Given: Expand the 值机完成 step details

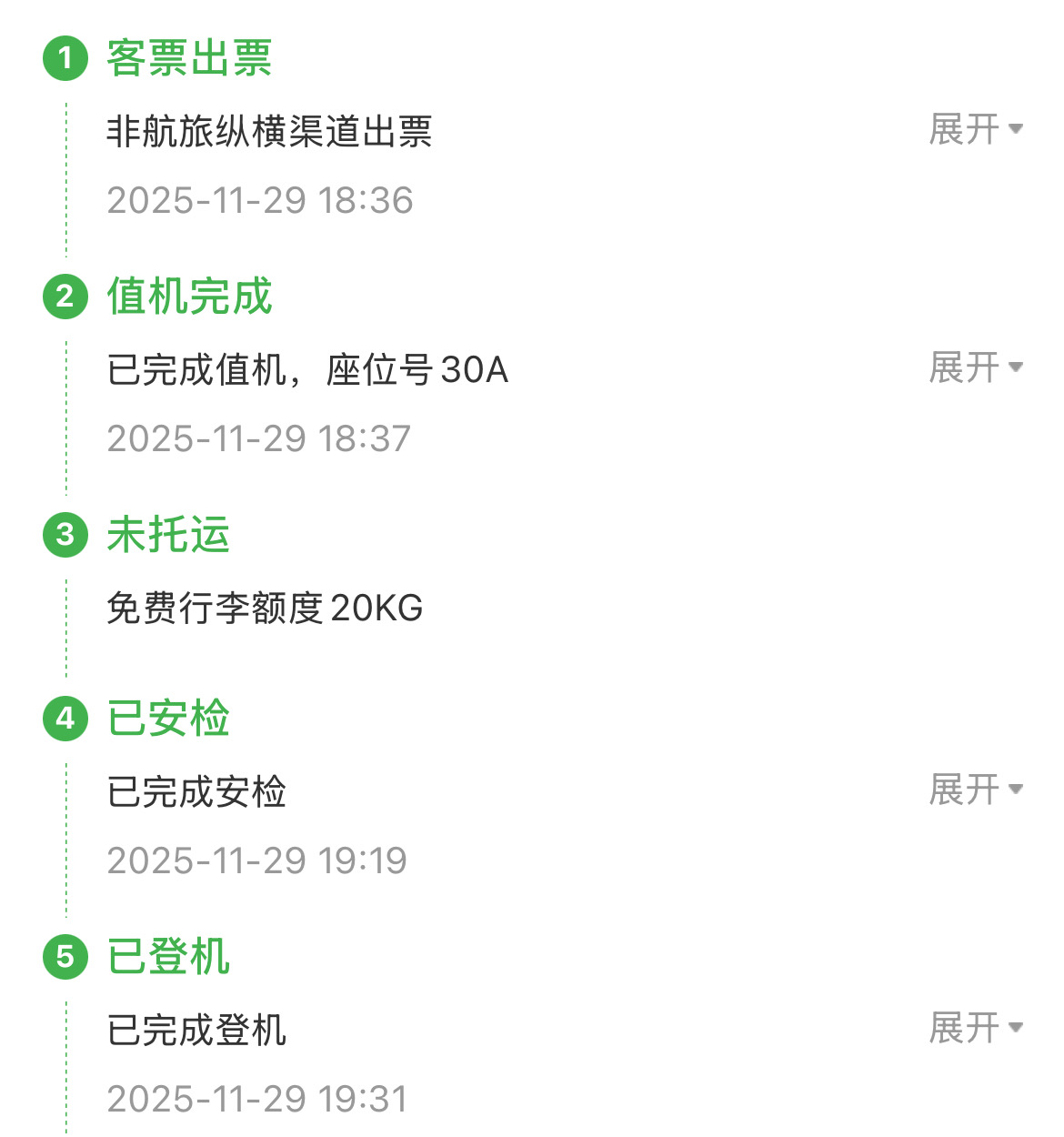Looking at the screenshot, I should pos(975,367).
